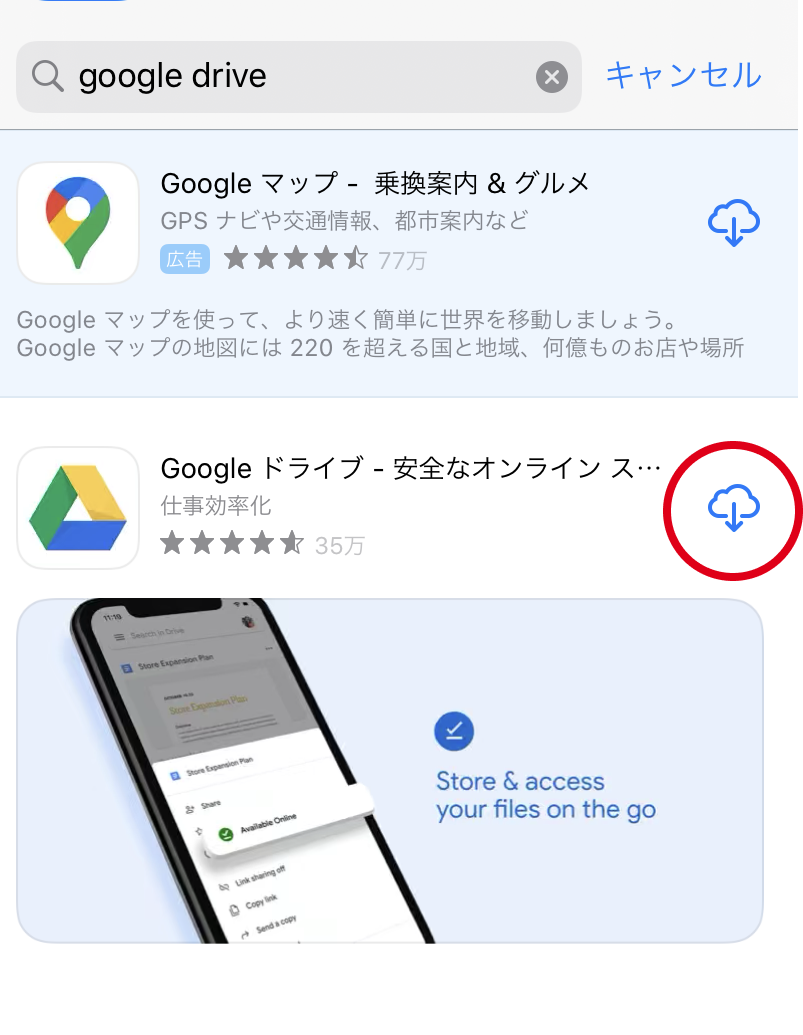Open the Google ドライブ preview screenshot
Screen dimensions: 803x1035
point(390,770)
